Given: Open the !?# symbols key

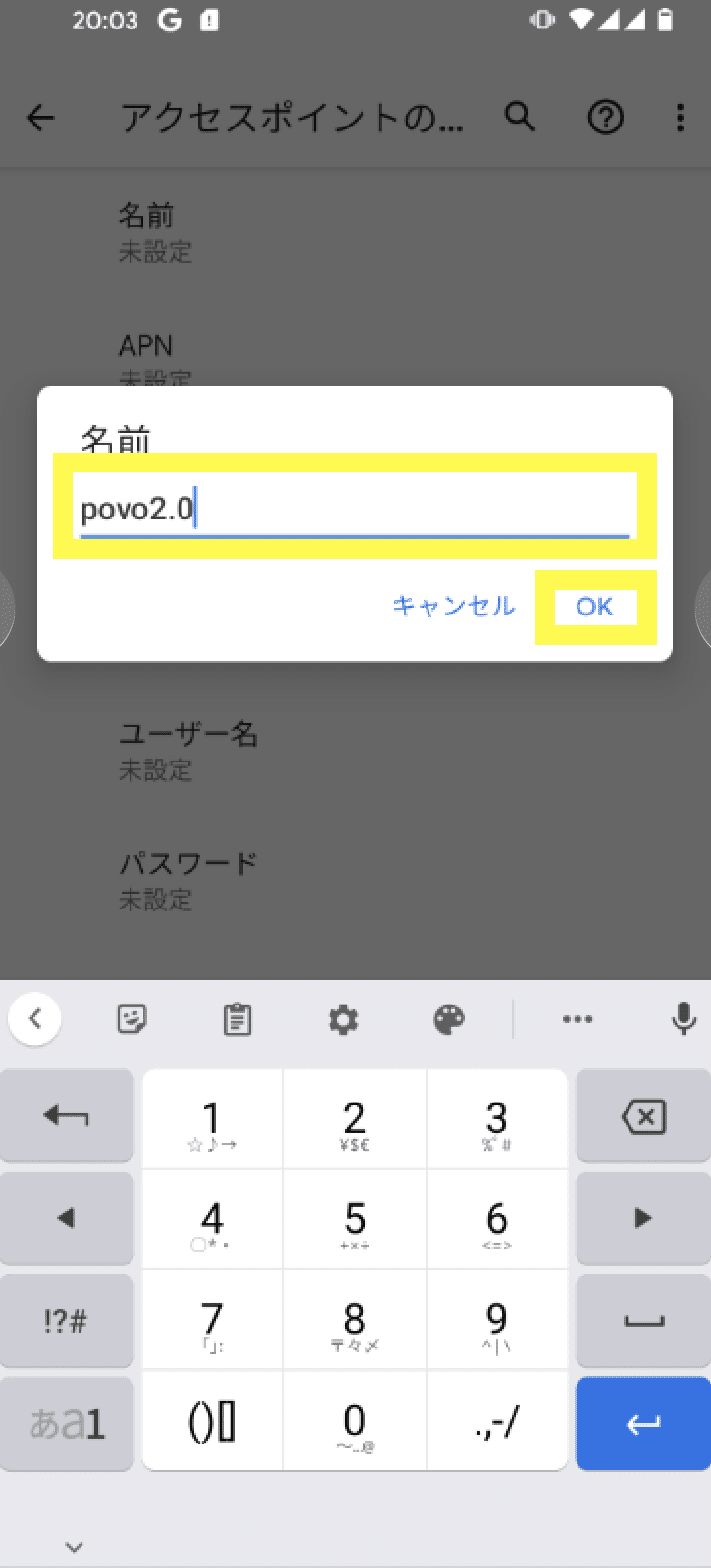Looking at the screenshot, I should click(66, 1321).
